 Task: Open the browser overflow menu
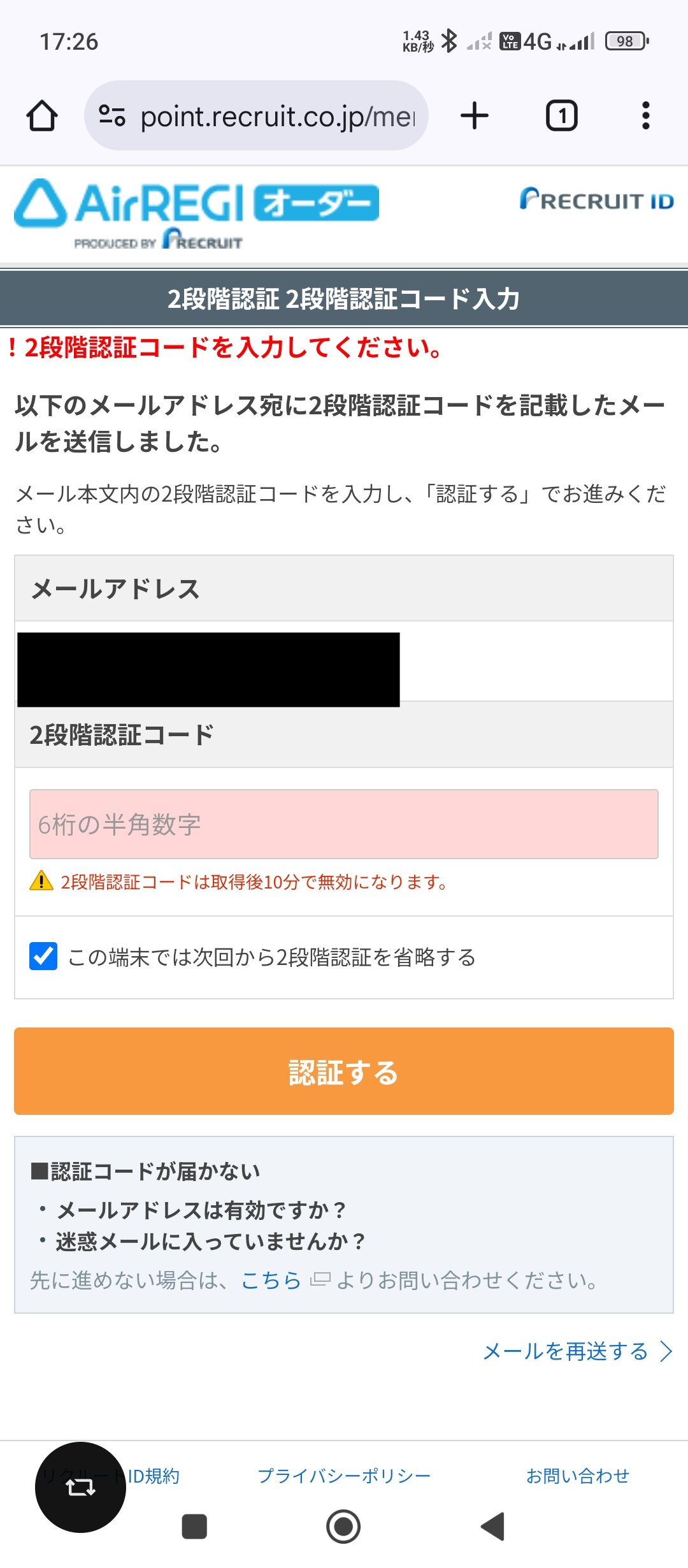pos(645,116)
